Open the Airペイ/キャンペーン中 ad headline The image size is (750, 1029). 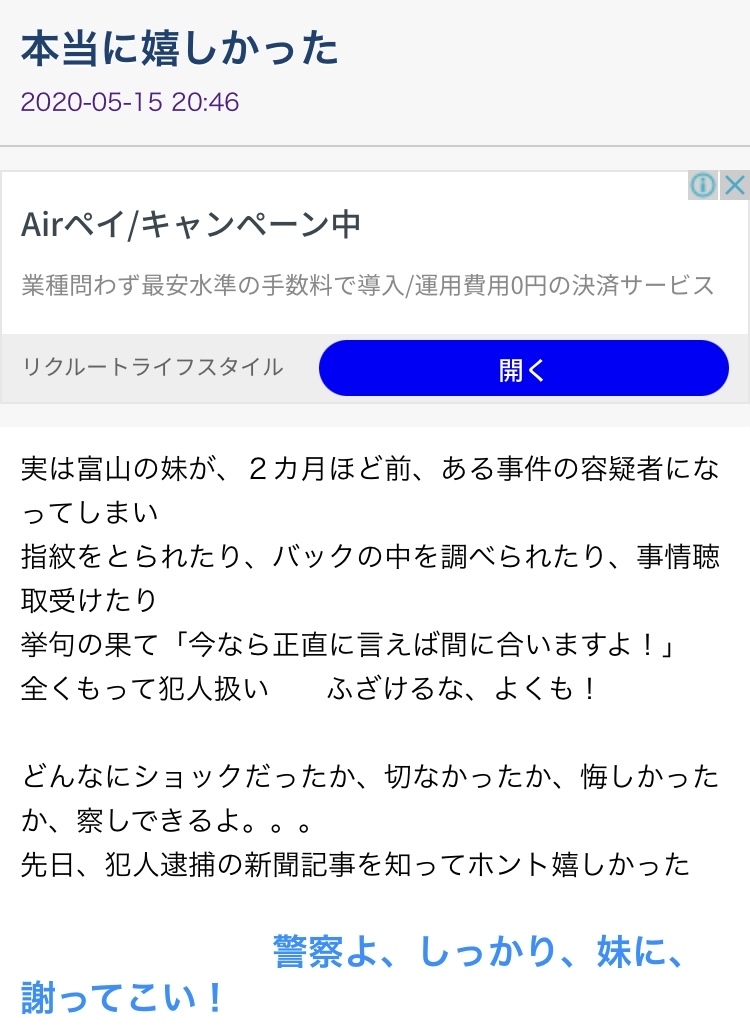click(191, 226)
